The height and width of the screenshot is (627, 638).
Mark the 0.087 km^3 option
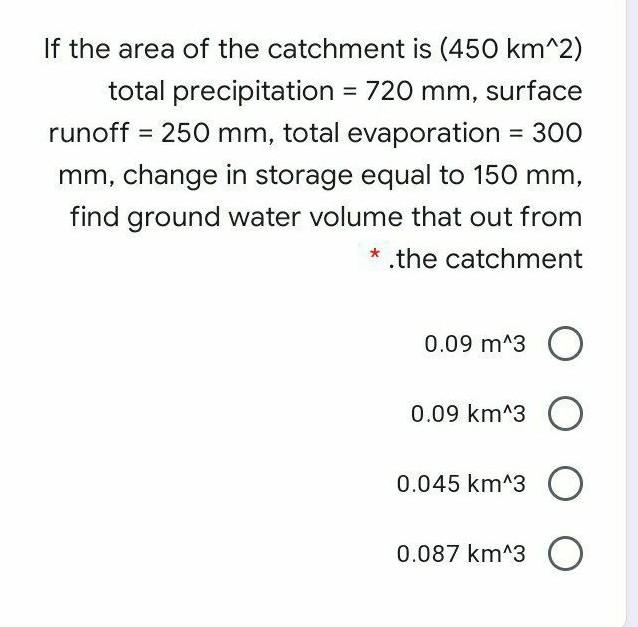tap(565, 554)
